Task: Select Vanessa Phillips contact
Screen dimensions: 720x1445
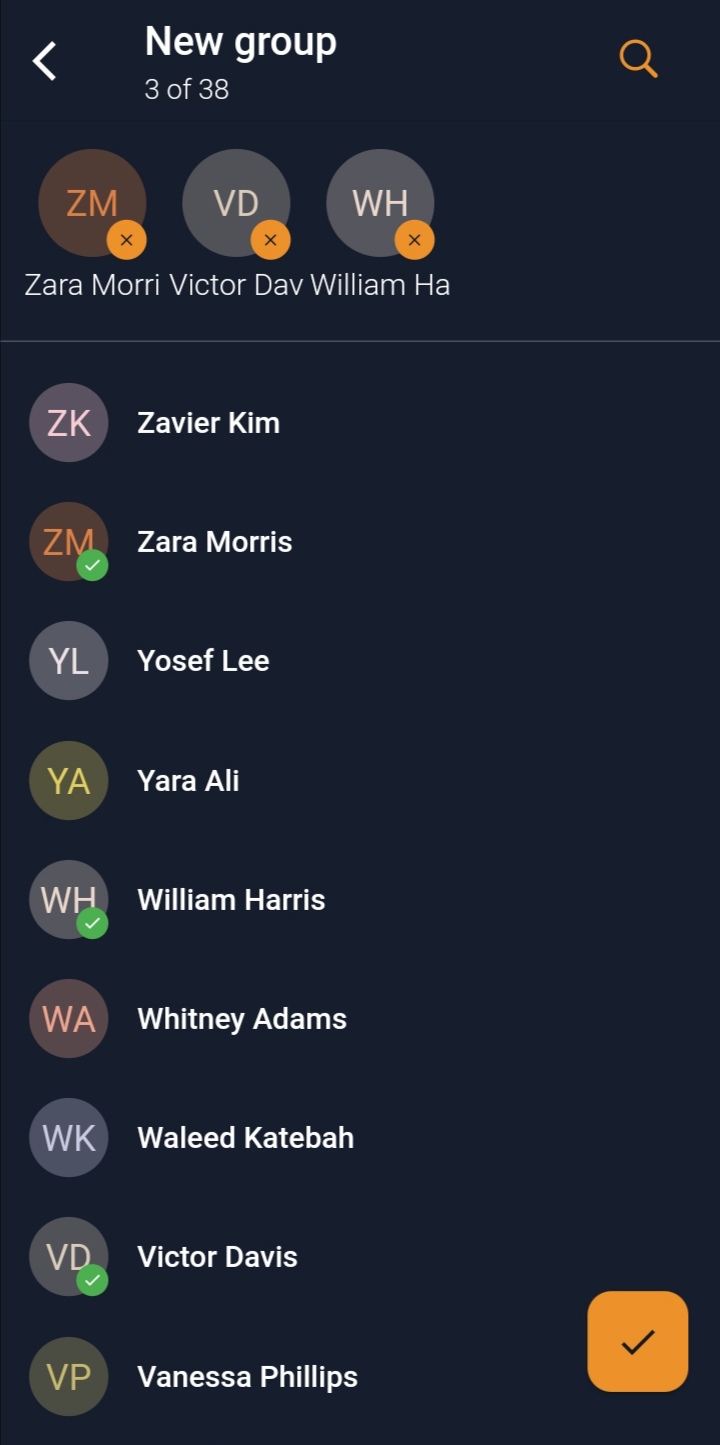Action: pyautogui.click(x=247, y=1377)
